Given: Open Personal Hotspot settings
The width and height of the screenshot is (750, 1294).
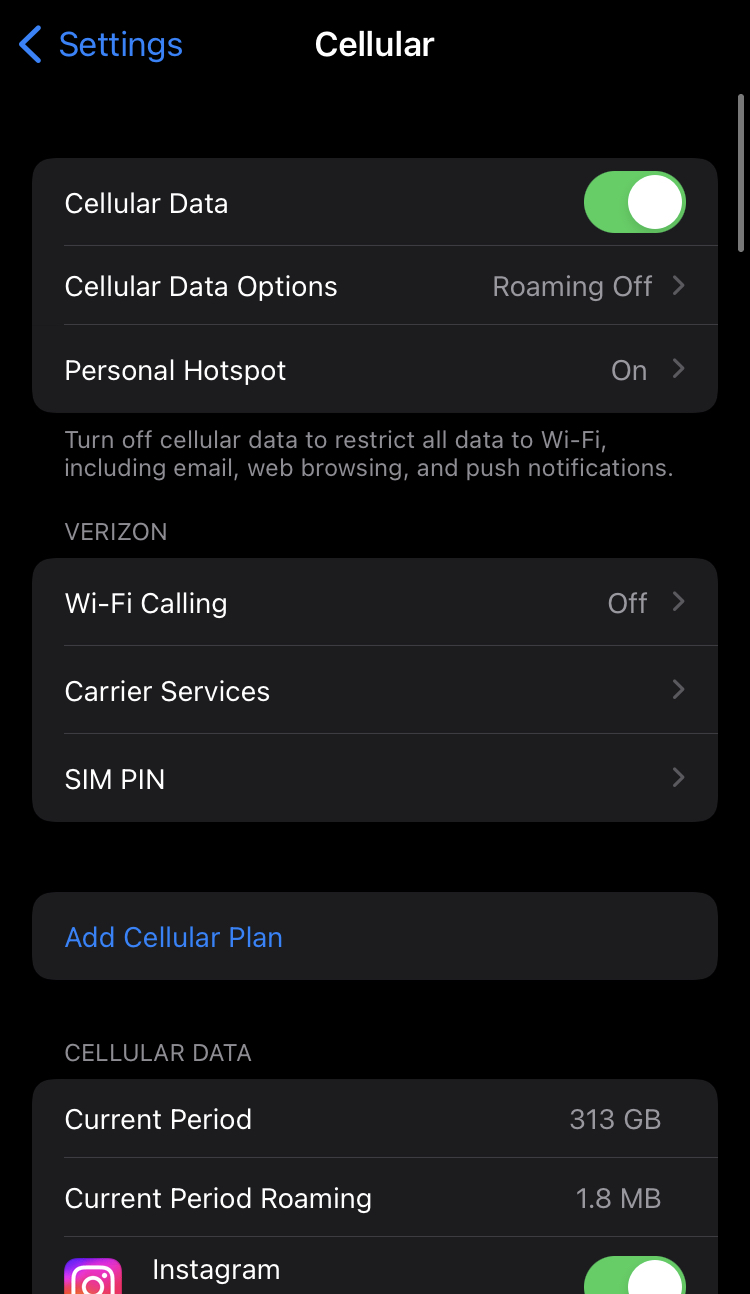Looking at the screenshot, I should pos(375,371).
